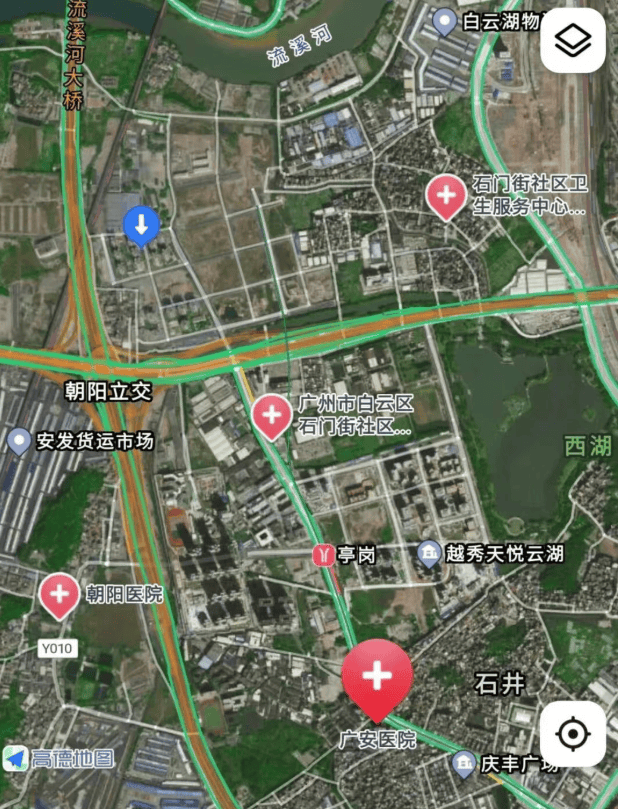This screenshot has width=618, height=809.
Task: Open the 庆丰广场 shopping marker
Action: point(463,765)
